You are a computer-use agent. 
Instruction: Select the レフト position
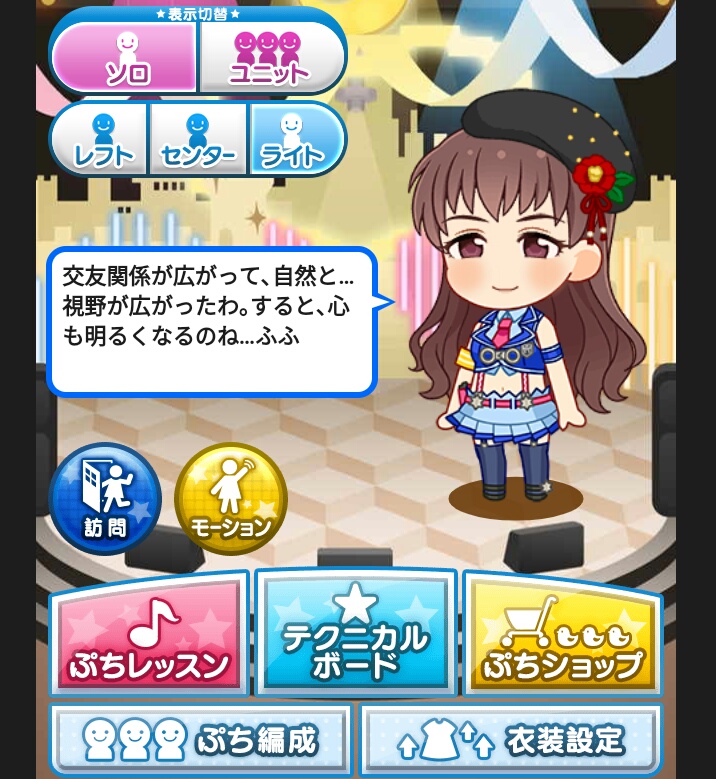pos(102,139)
